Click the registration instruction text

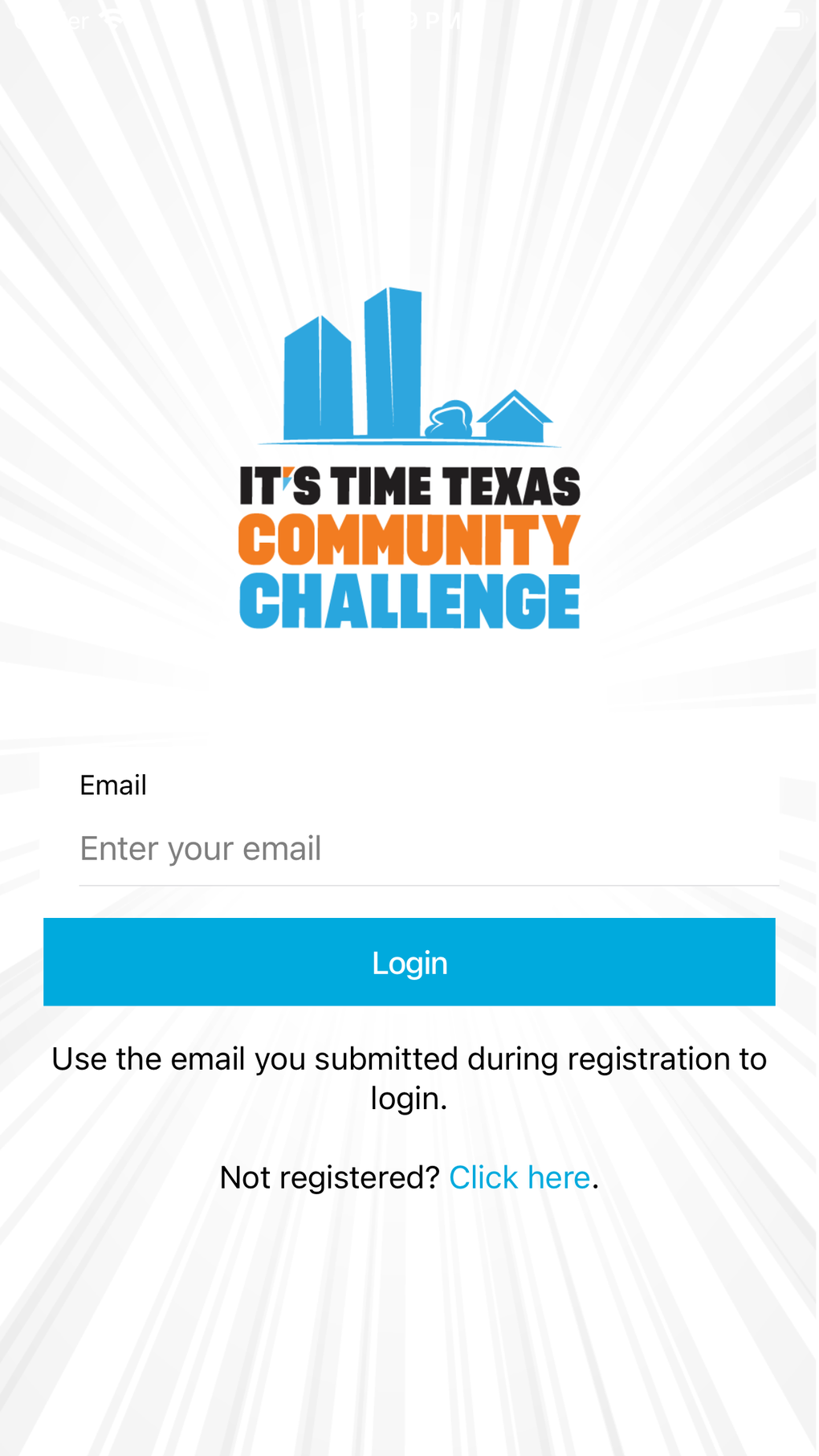[x=409, y=1078]
